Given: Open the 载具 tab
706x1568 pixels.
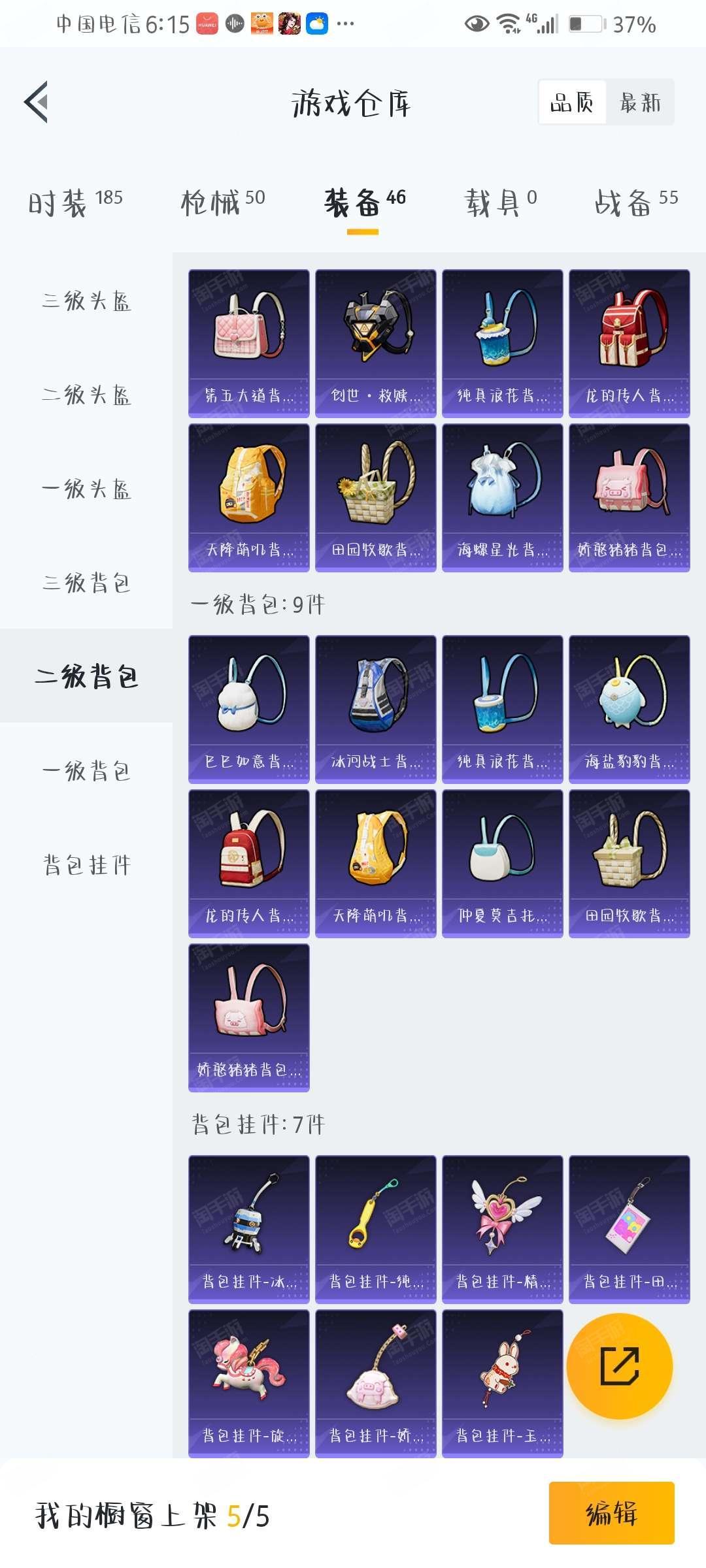Looking at the screenshot, I should coord(500,203).
